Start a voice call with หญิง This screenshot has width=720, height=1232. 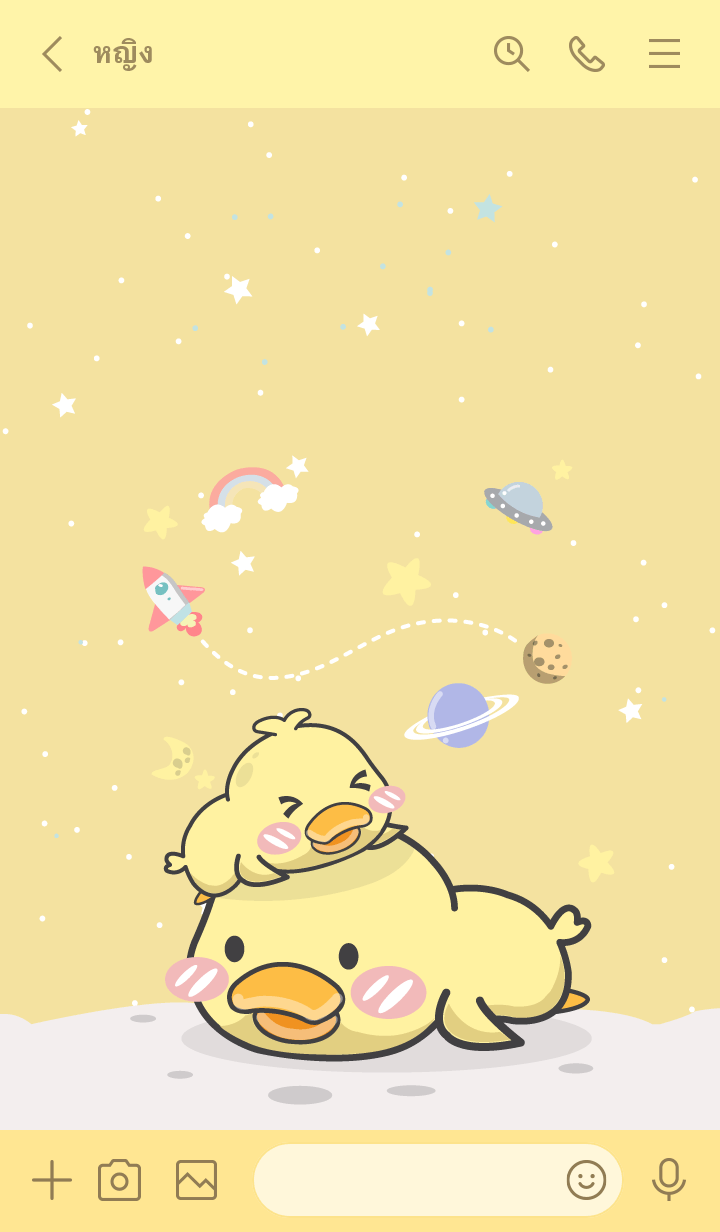[587, 54]
